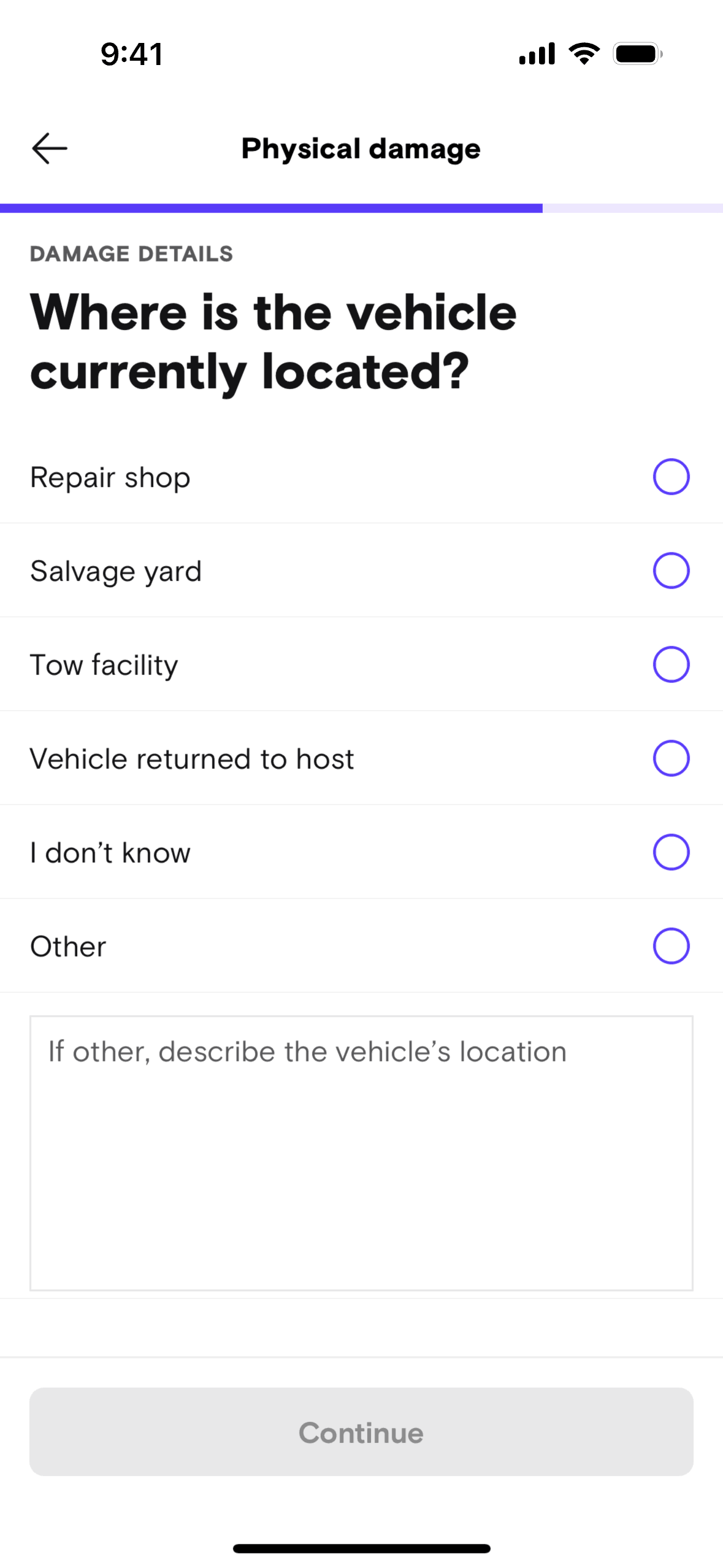Image resolution: width=723 pixels, height=1568 pixels.
Task: Select the Other radio button
Action: click(671, 946)
